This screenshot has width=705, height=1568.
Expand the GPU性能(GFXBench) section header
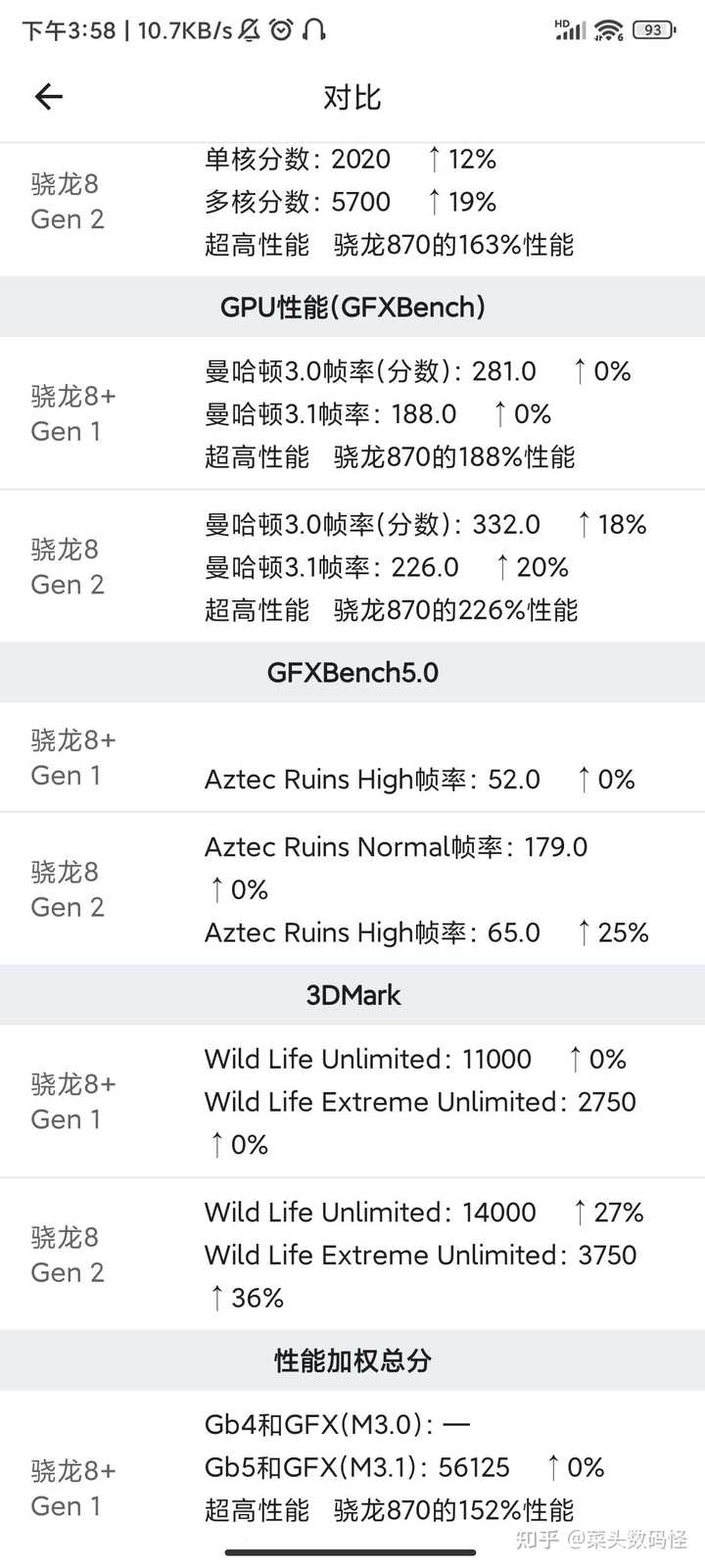(x=352, y=307)
